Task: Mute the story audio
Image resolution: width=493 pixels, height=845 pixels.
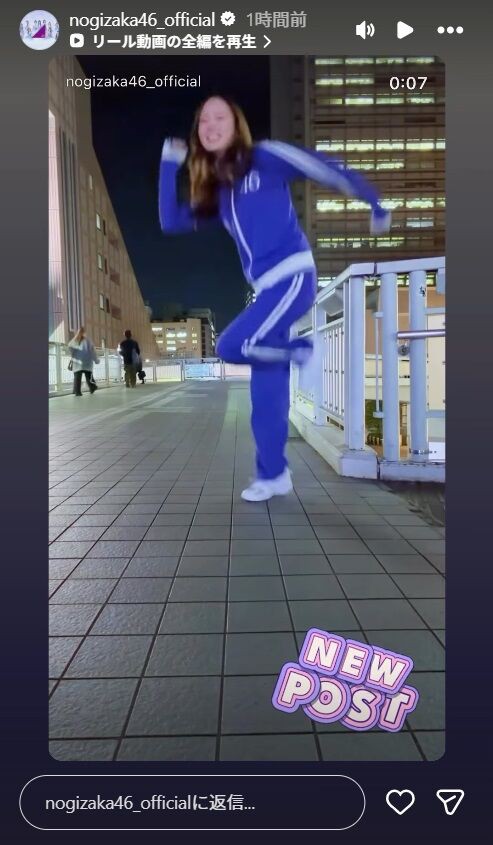Action: 365,30
